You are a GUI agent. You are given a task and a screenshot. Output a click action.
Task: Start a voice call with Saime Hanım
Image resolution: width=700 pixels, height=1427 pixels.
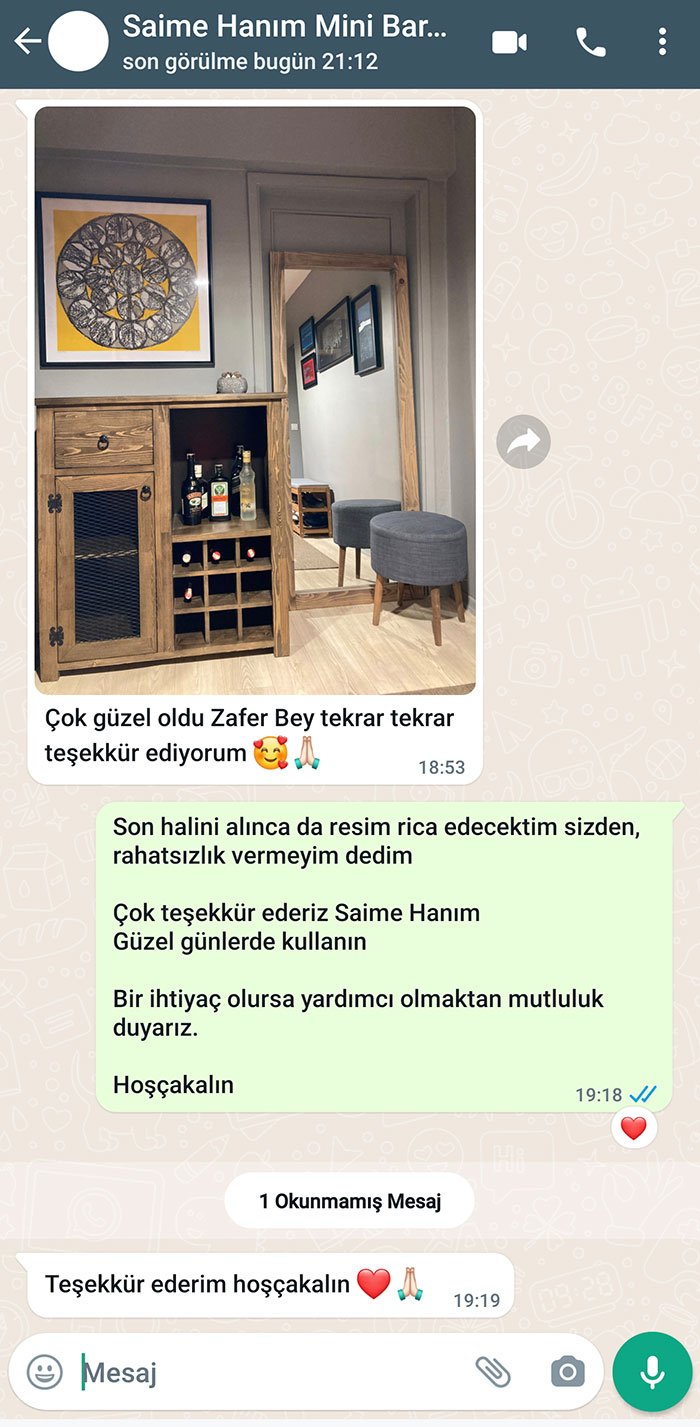[590, 42]
